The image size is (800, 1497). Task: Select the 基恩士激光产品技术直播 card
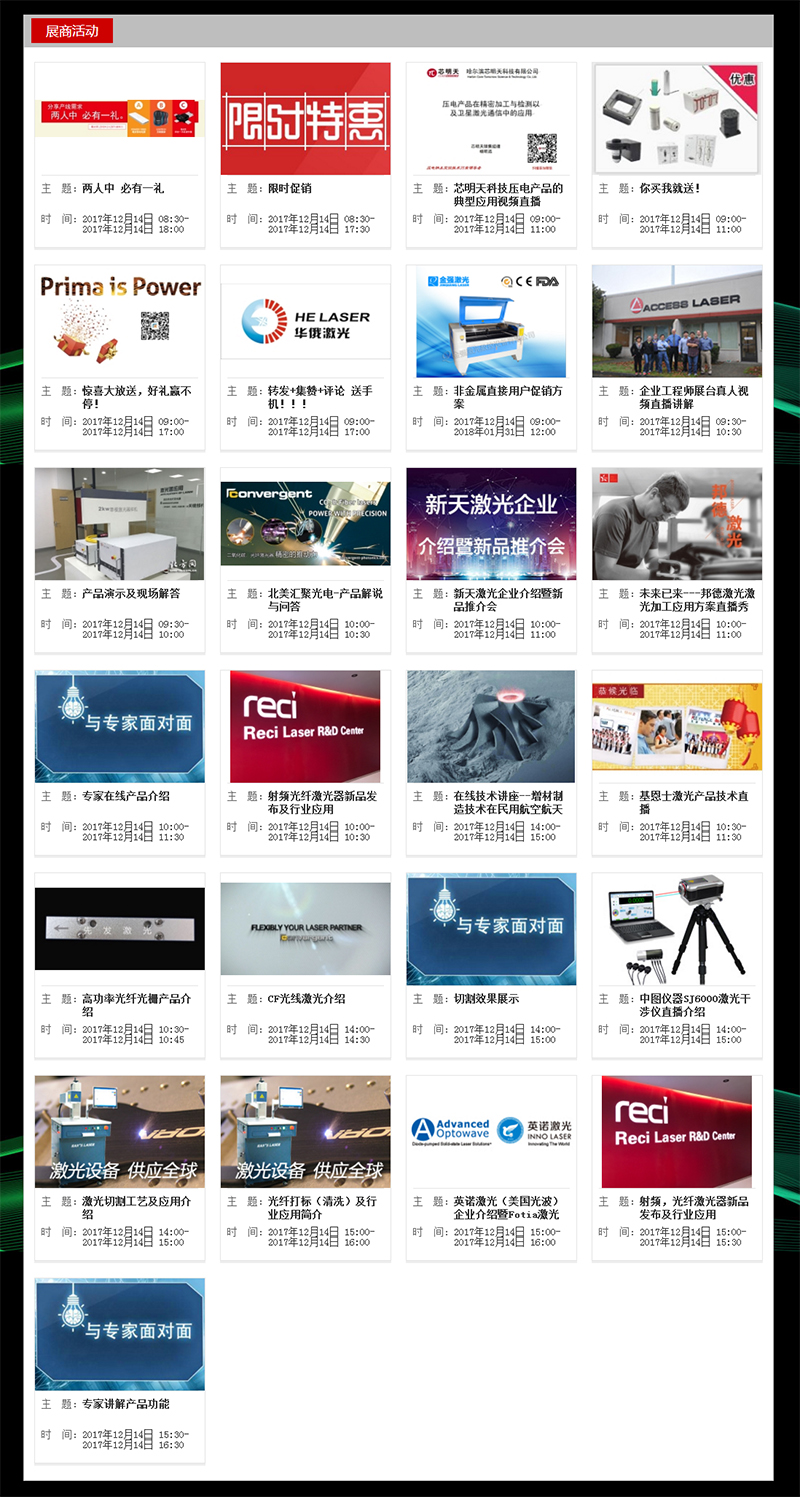[677, 726]
